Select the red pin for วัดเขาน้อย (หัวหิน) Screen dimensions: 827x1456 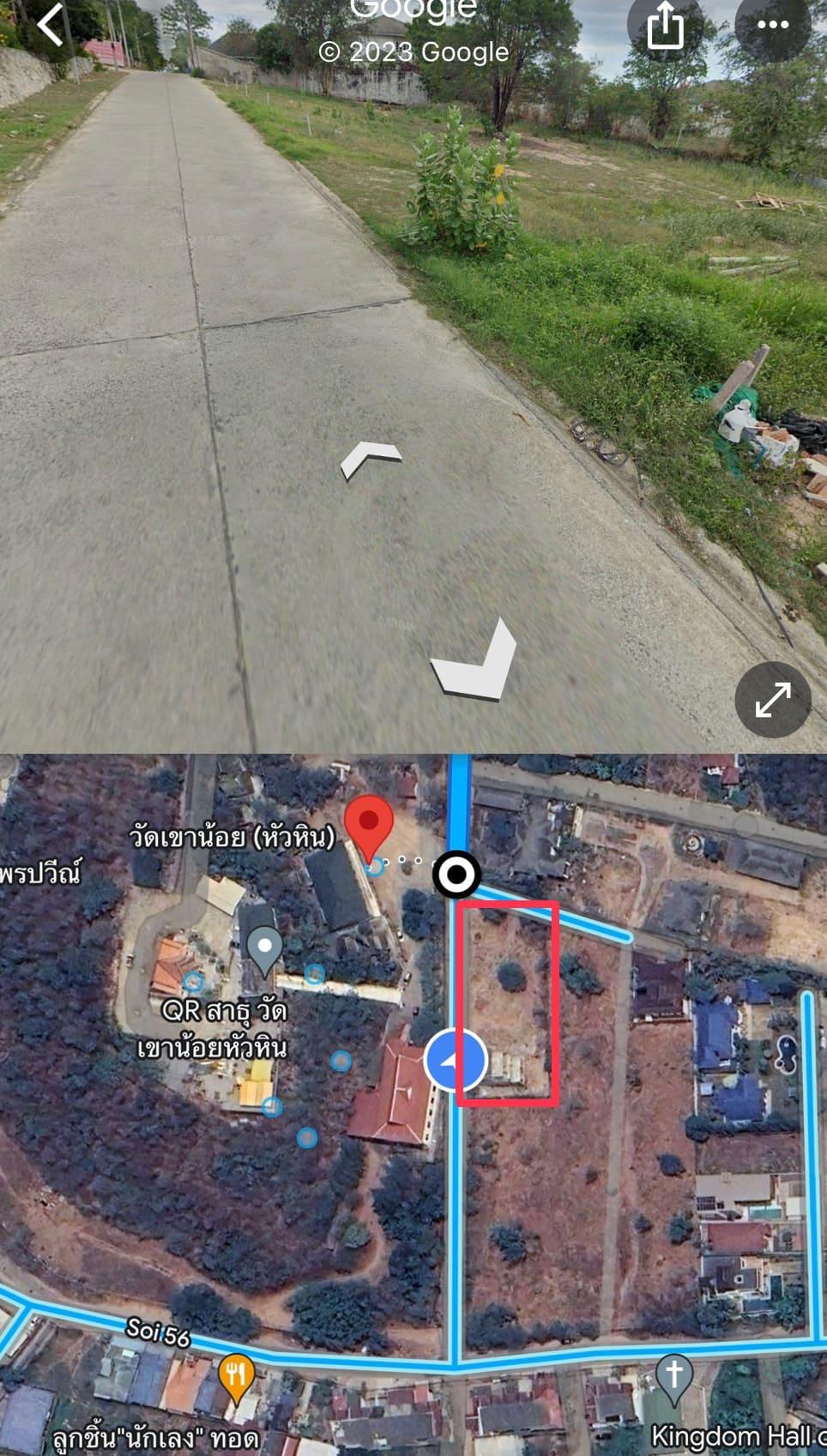(x=369, y=827)
